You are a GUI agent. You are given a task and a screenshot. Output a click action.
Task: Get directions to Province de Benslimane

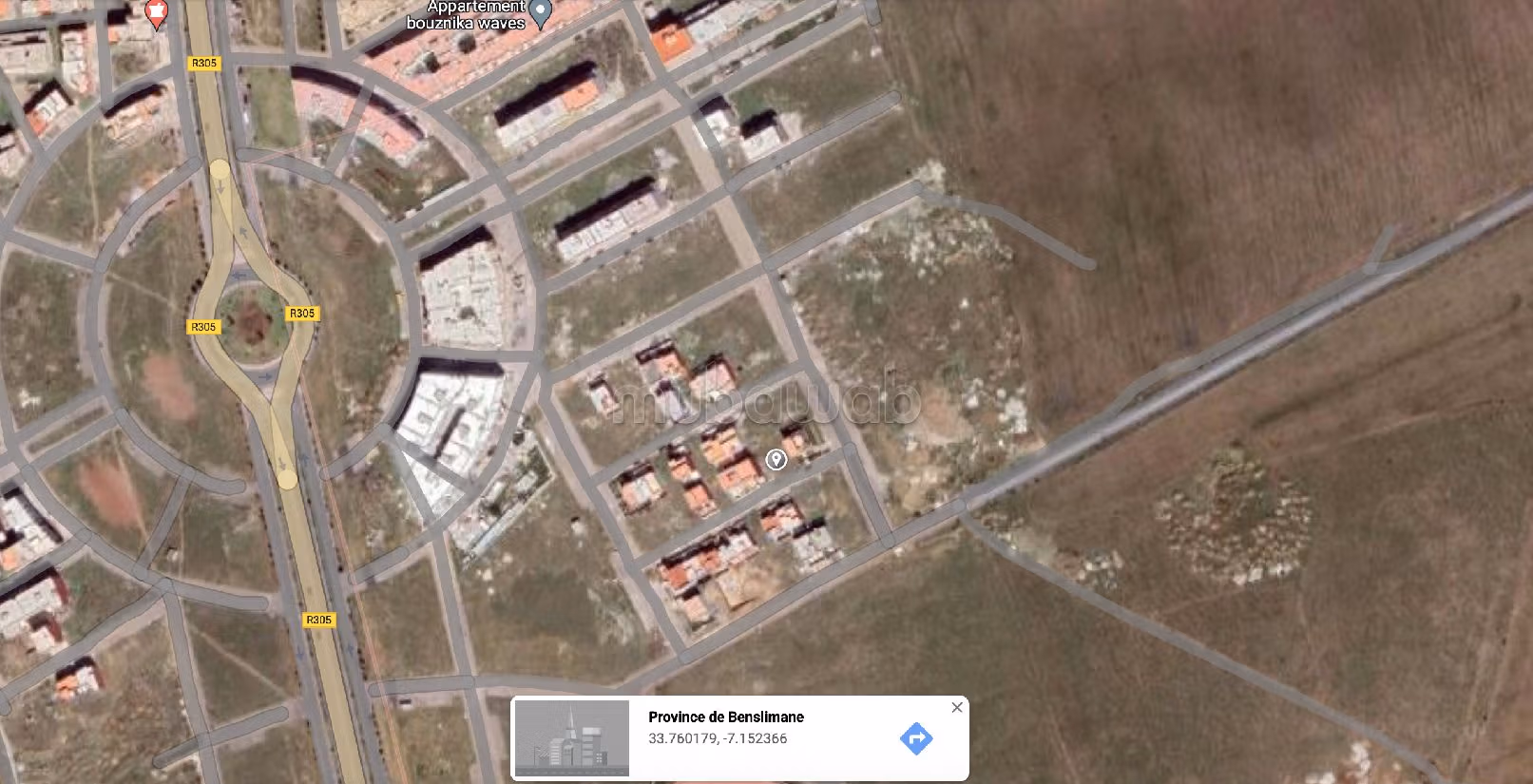(x=916, y=738)
